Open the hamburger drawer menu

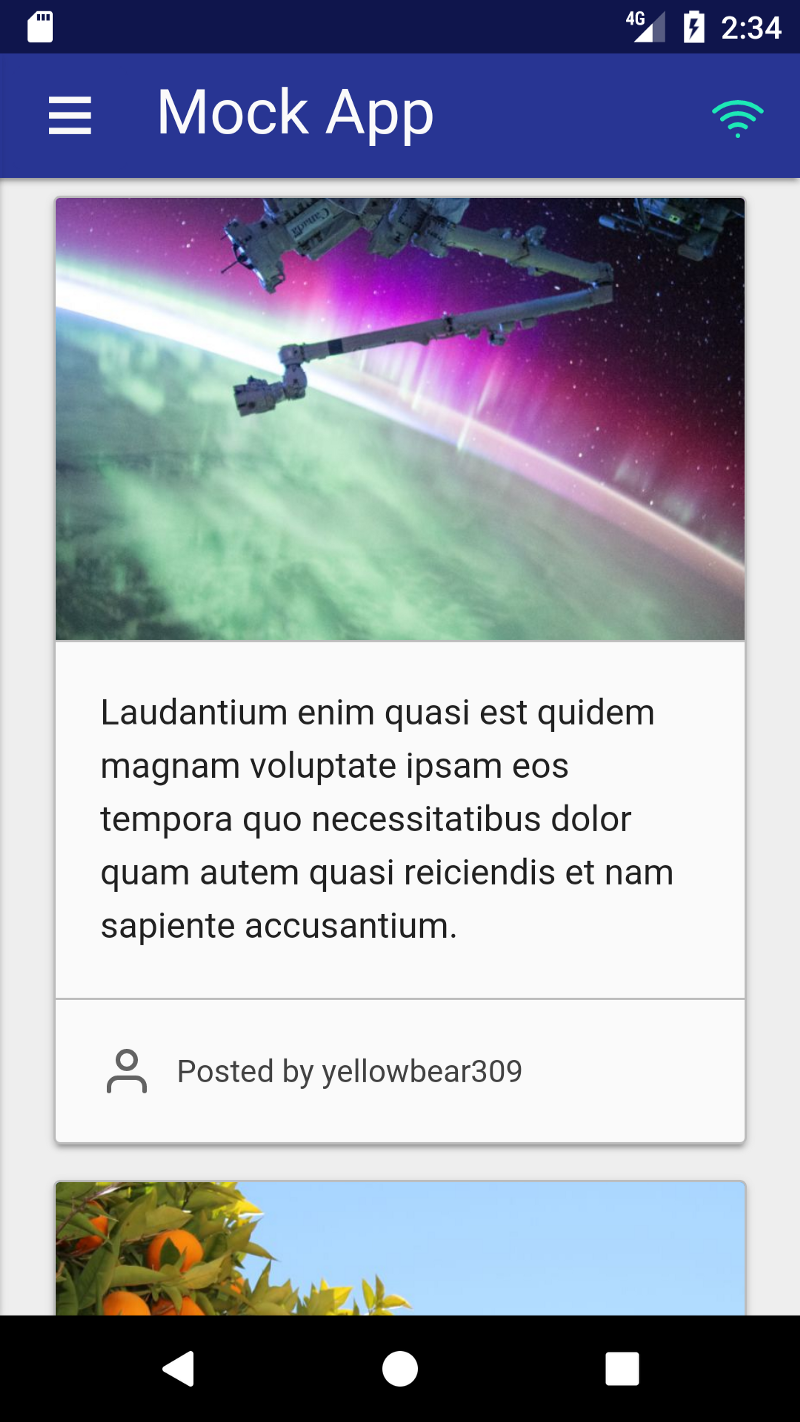(70, 116)
